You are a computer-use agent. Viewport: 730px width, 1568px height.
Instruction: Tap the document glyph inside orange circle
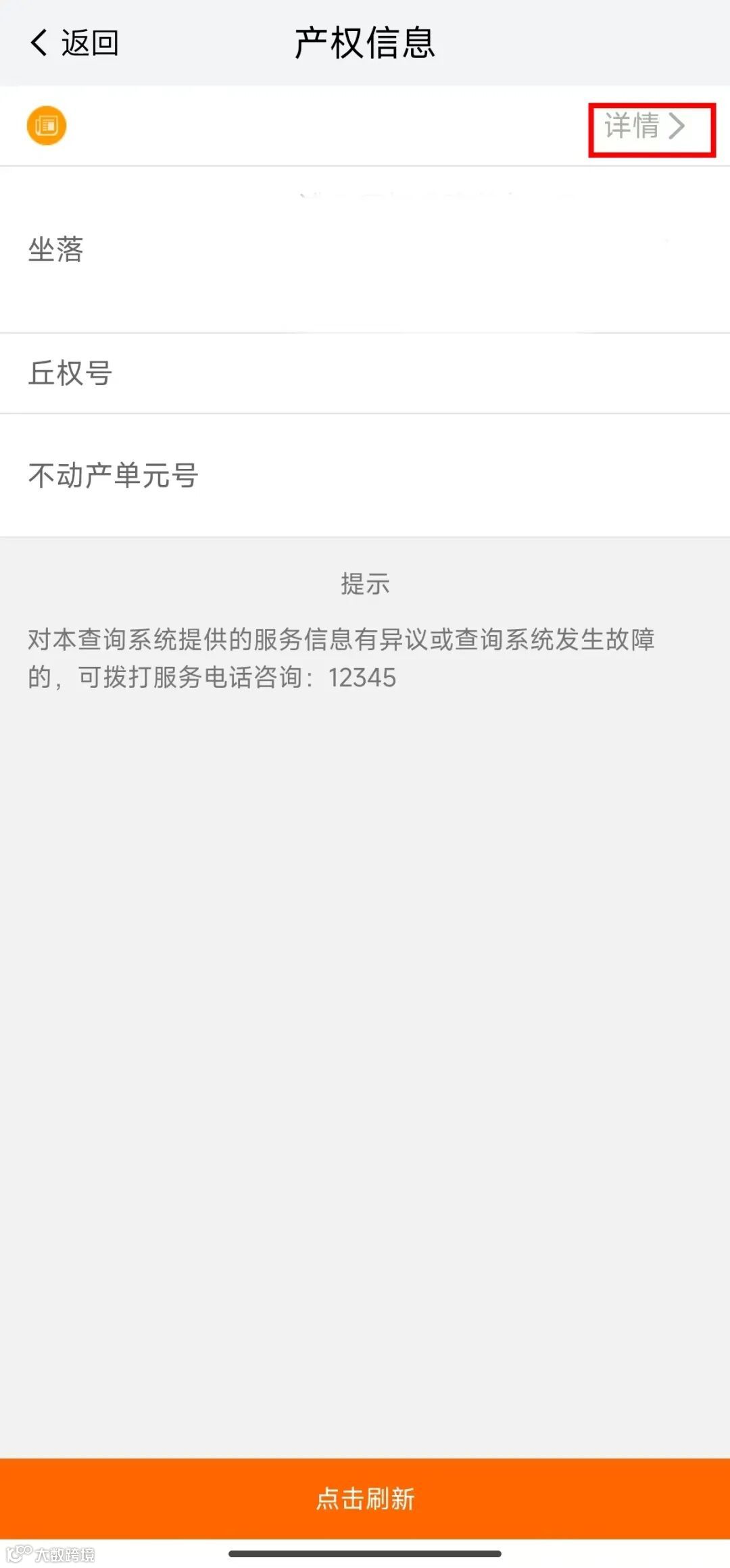[x=45, y=126]
